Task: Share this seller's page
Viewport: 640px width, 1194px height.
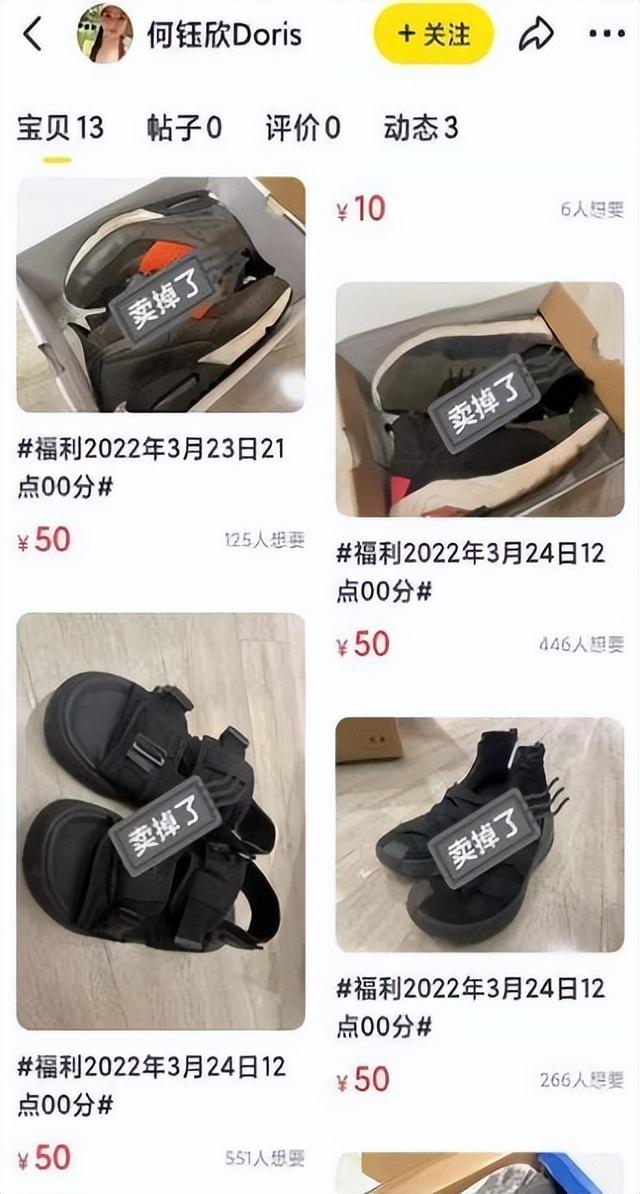Action: click(x=536, y=34)
